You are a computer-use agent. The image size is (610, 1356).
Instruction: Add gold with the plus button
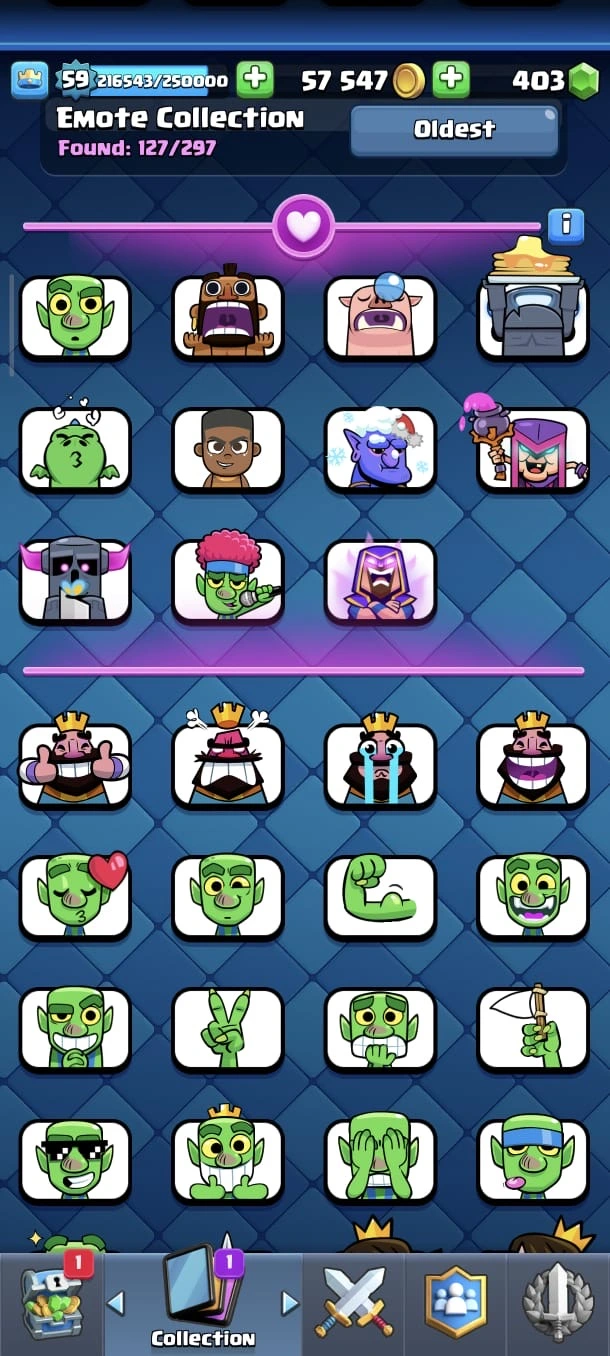click(x=451, y=80)
